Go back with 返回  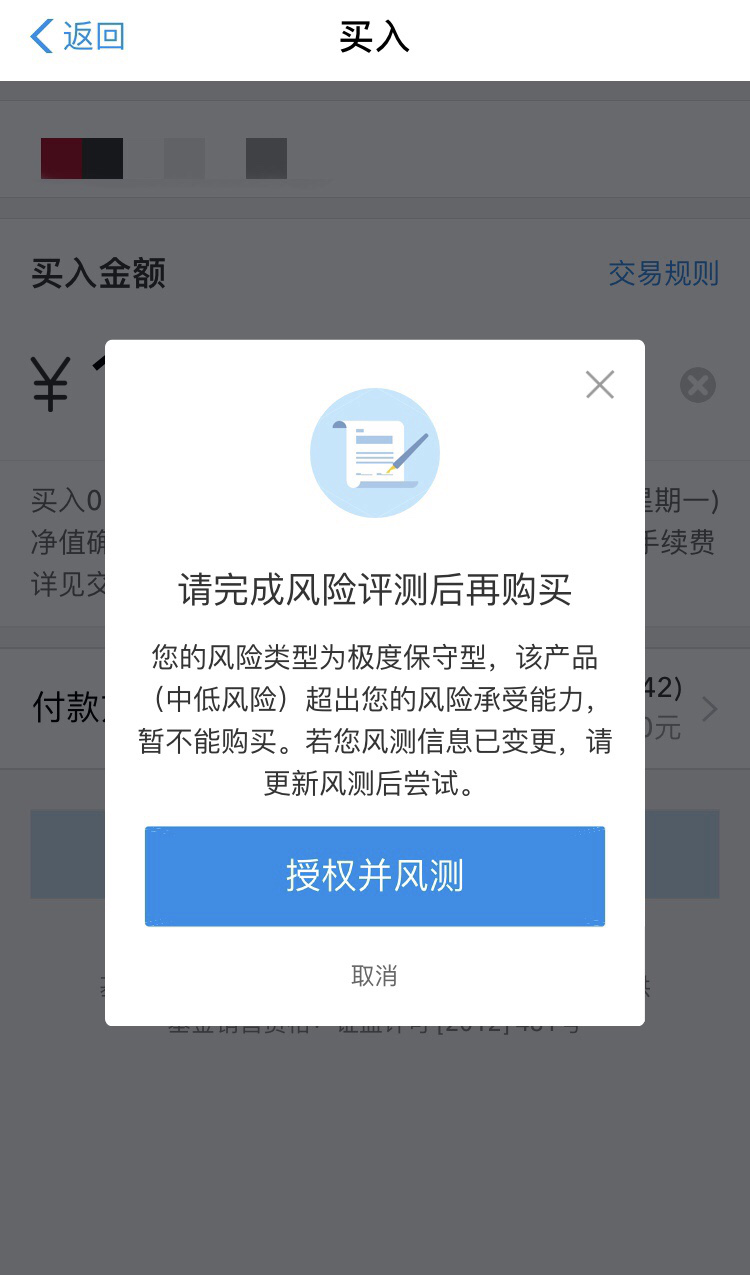[x=78, y=37]
